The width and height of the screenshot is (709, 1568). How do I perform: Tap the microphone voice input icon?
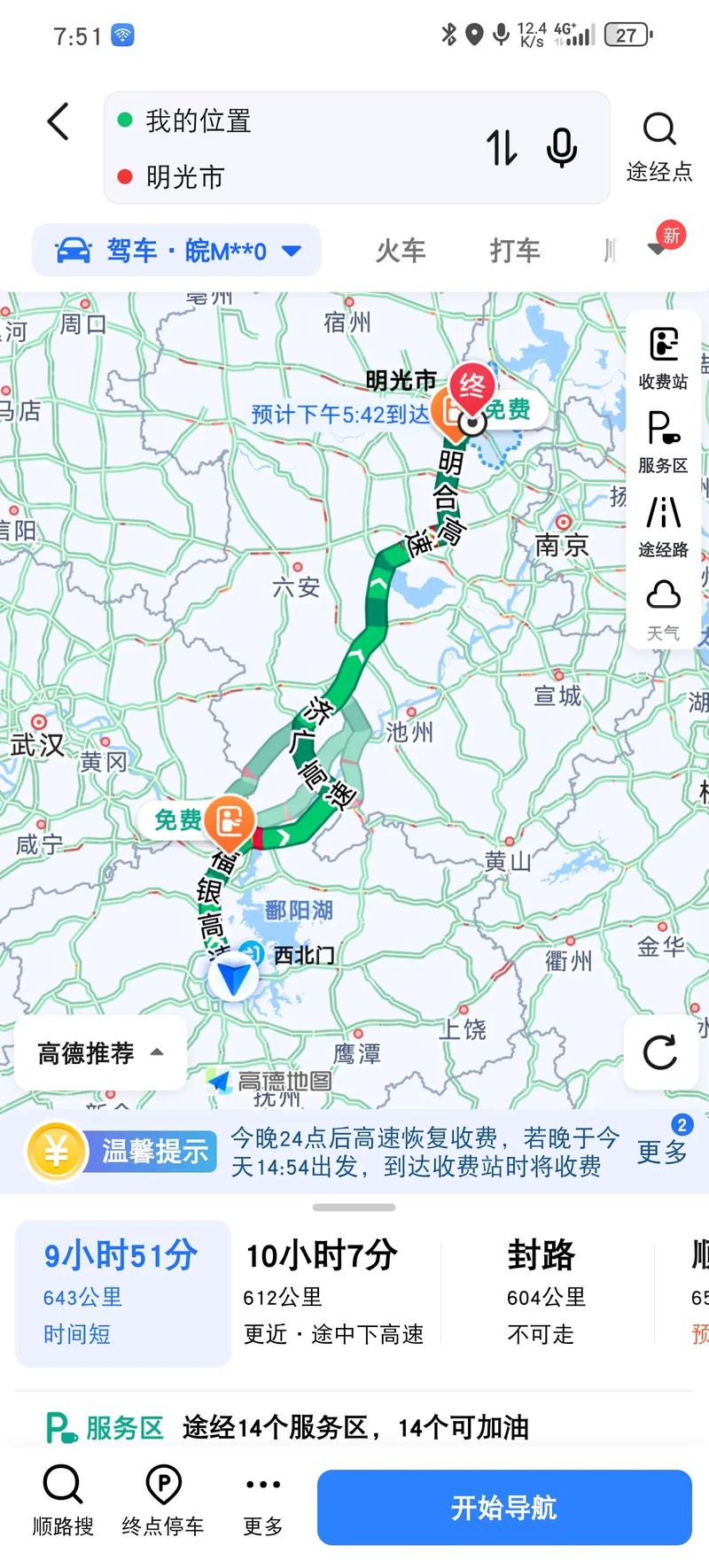562,149
